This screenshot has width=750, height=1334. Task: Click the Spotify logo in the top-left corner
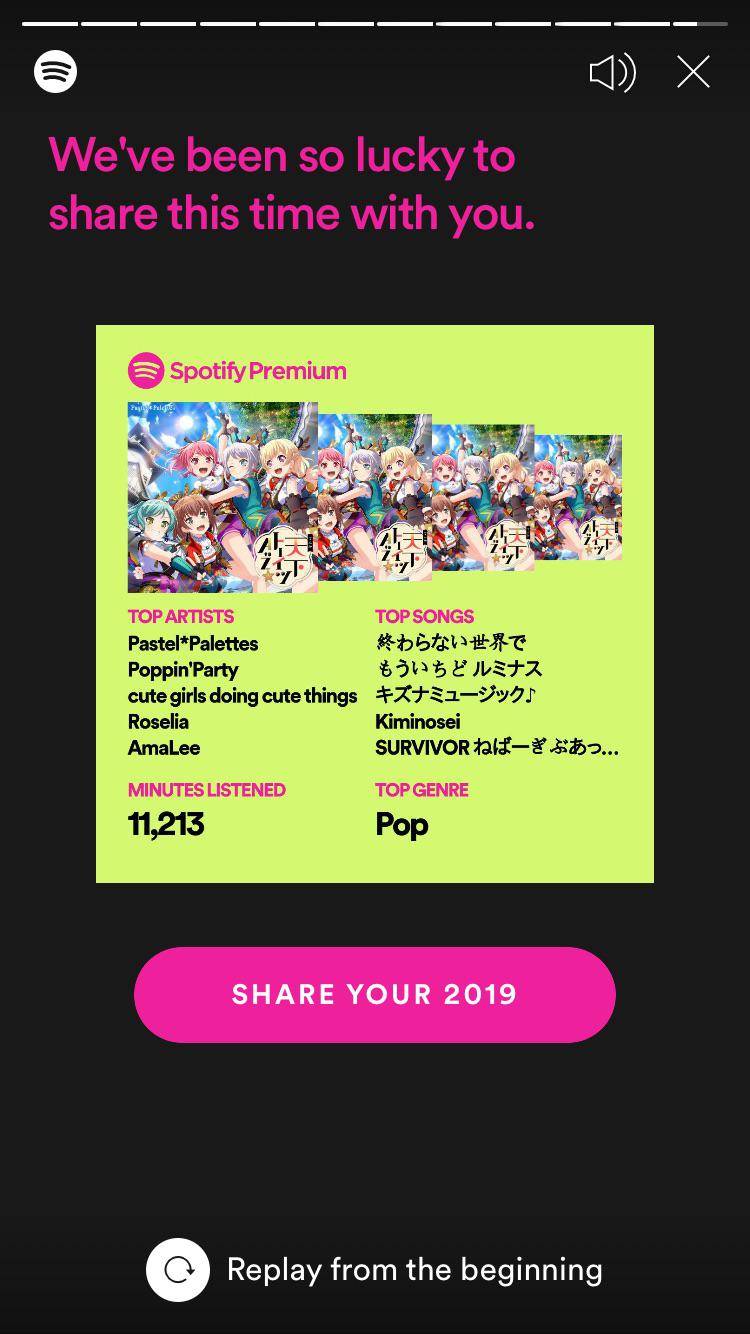pos(56,71)
